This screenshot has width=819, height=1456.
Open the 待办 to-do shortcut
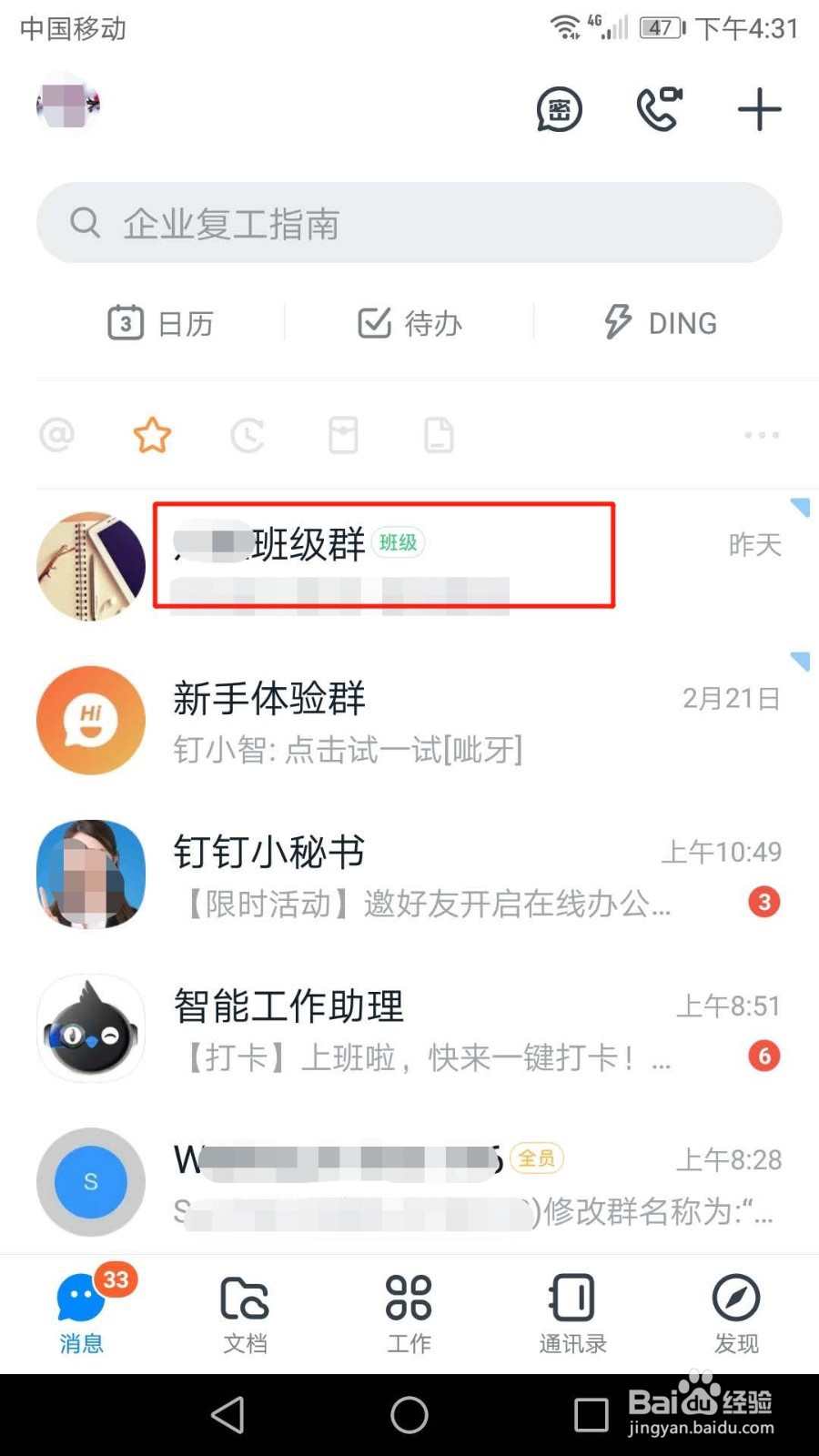coord(409,322)
